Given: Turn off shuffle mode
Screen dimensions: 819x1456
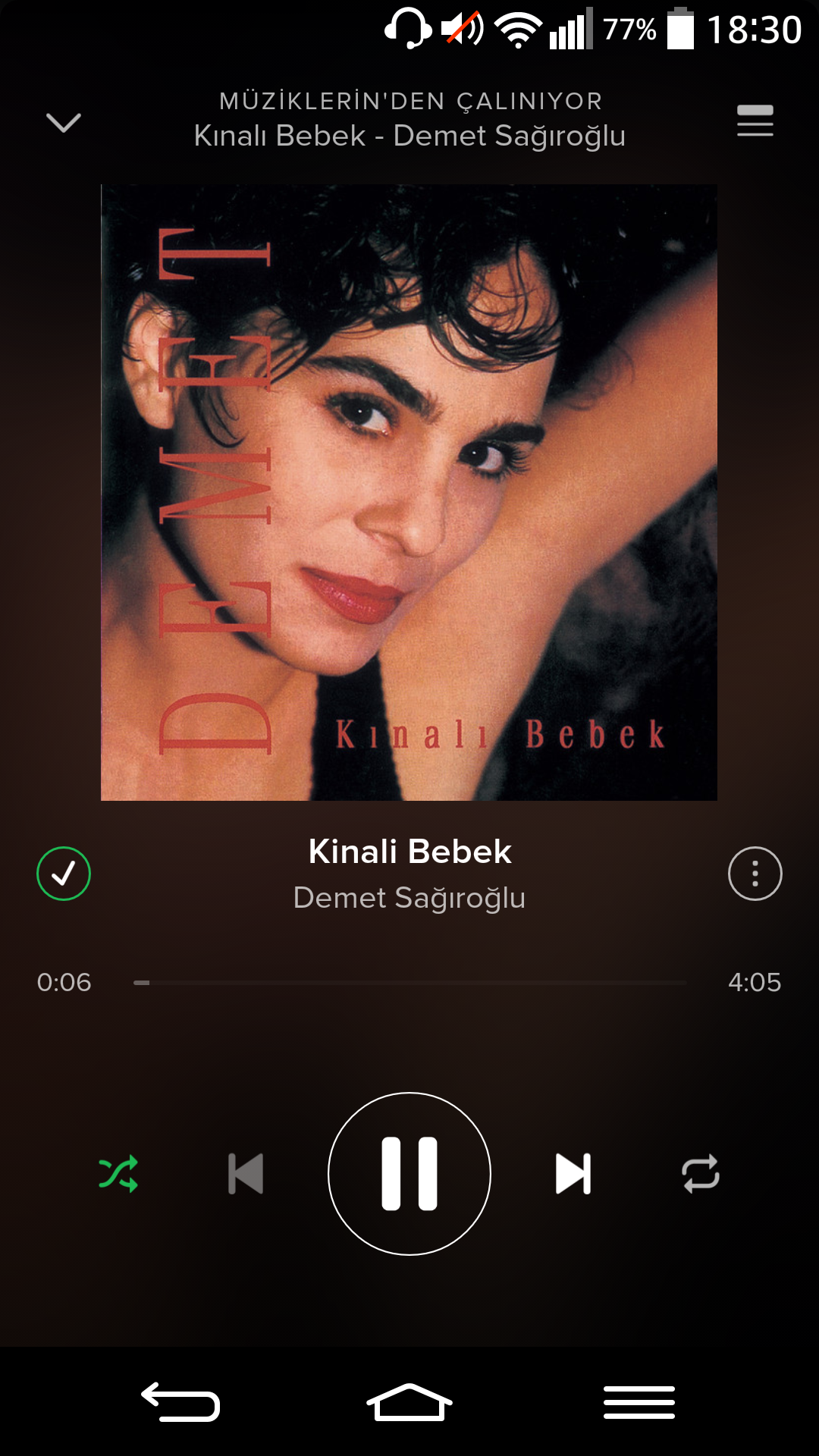Looking at the screenshot, I should (118, 1174).
